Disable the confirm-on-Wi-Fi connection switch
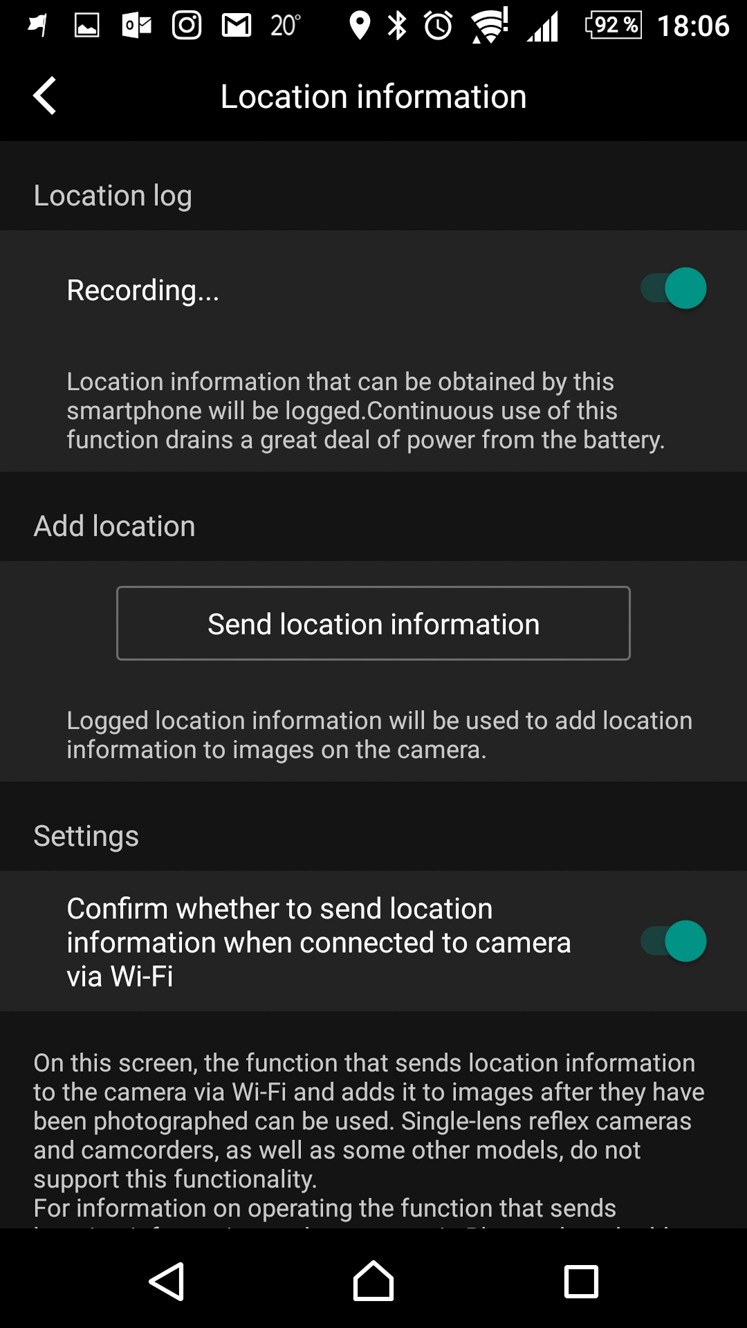The width and height of the screenshot is (747, 1328). tap(673, 942)
